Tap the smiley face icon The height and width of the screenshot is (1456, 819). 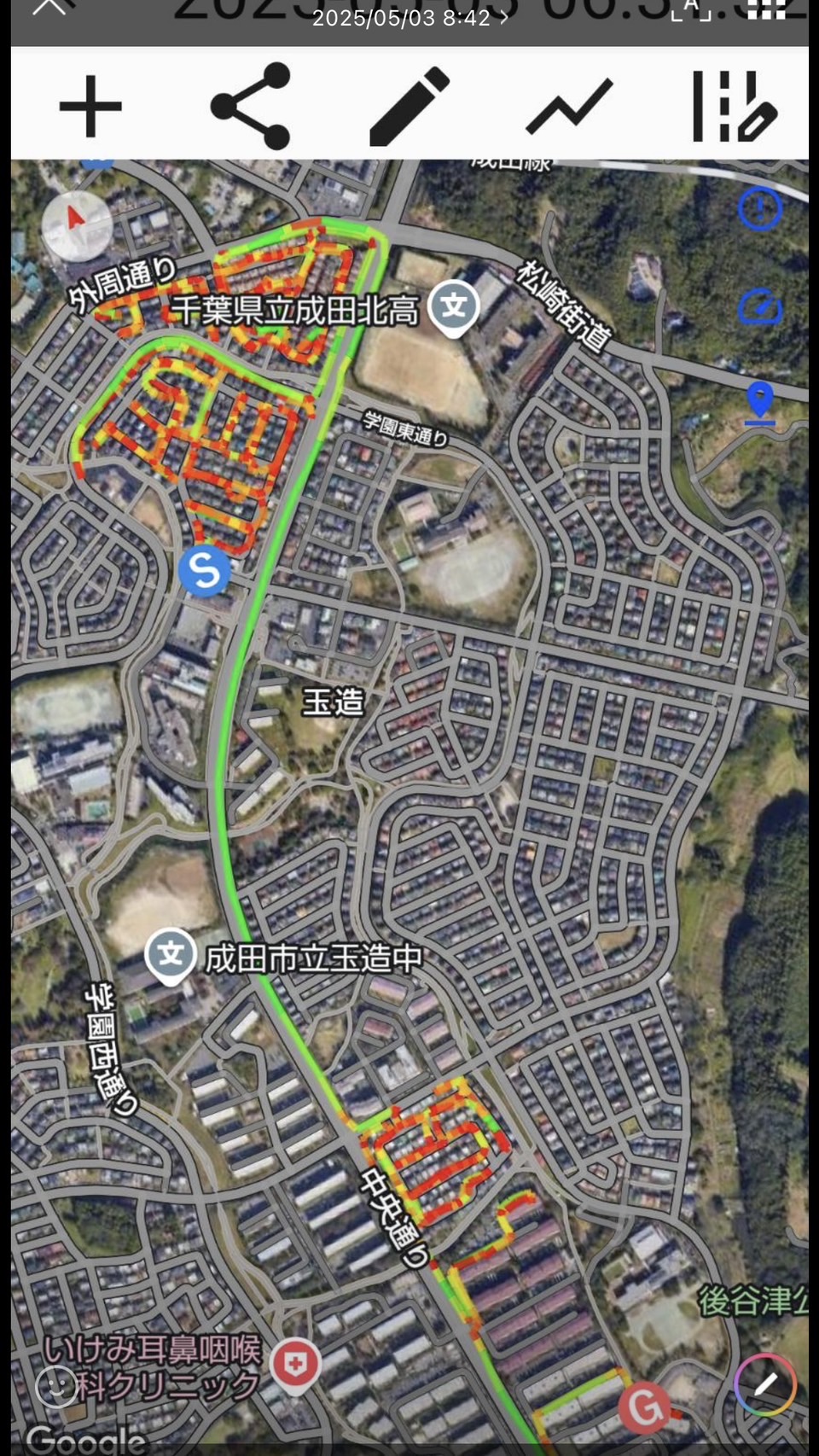click(x=57, y=1386)
